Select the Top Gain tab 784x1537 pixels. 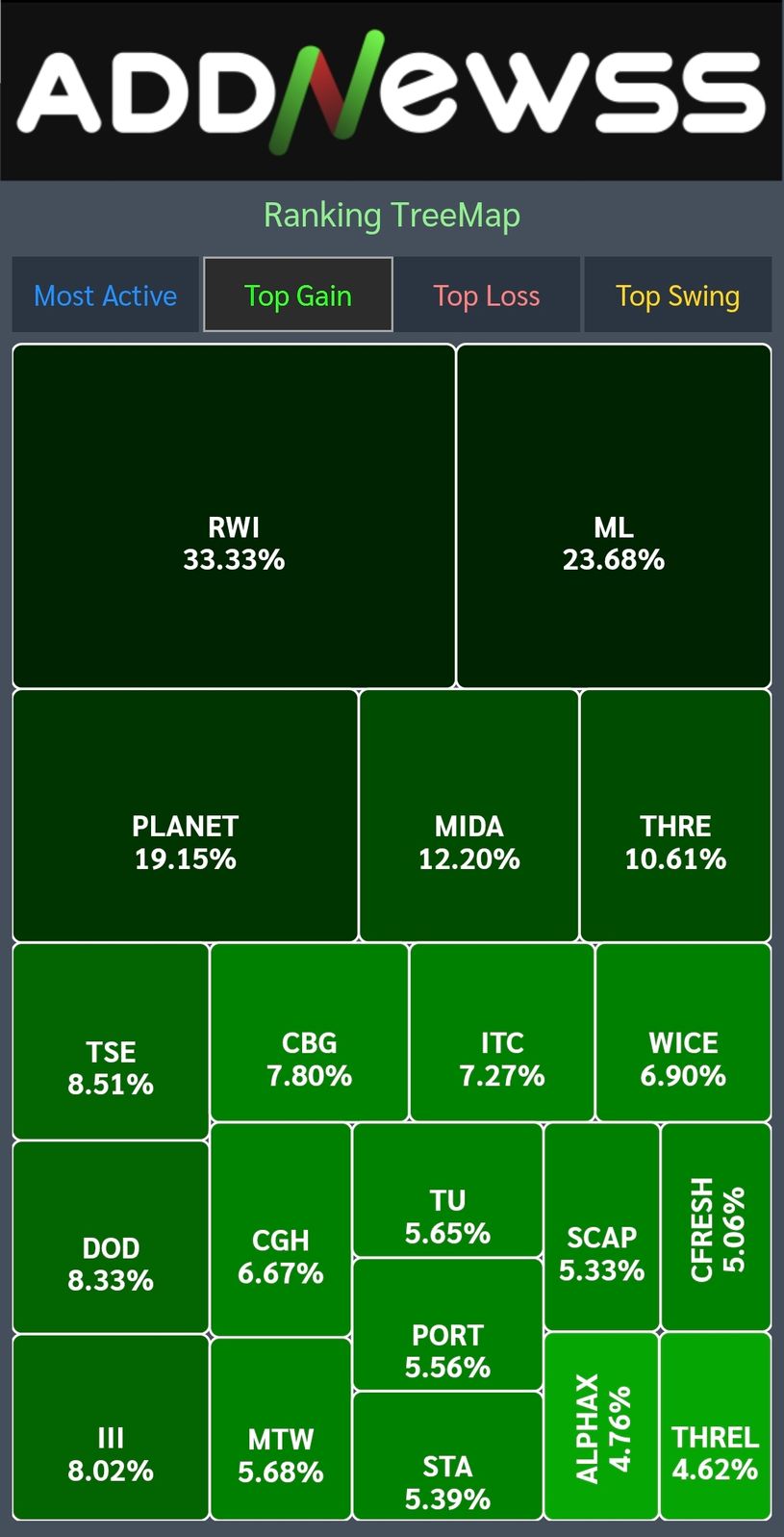tap(298, 295)
